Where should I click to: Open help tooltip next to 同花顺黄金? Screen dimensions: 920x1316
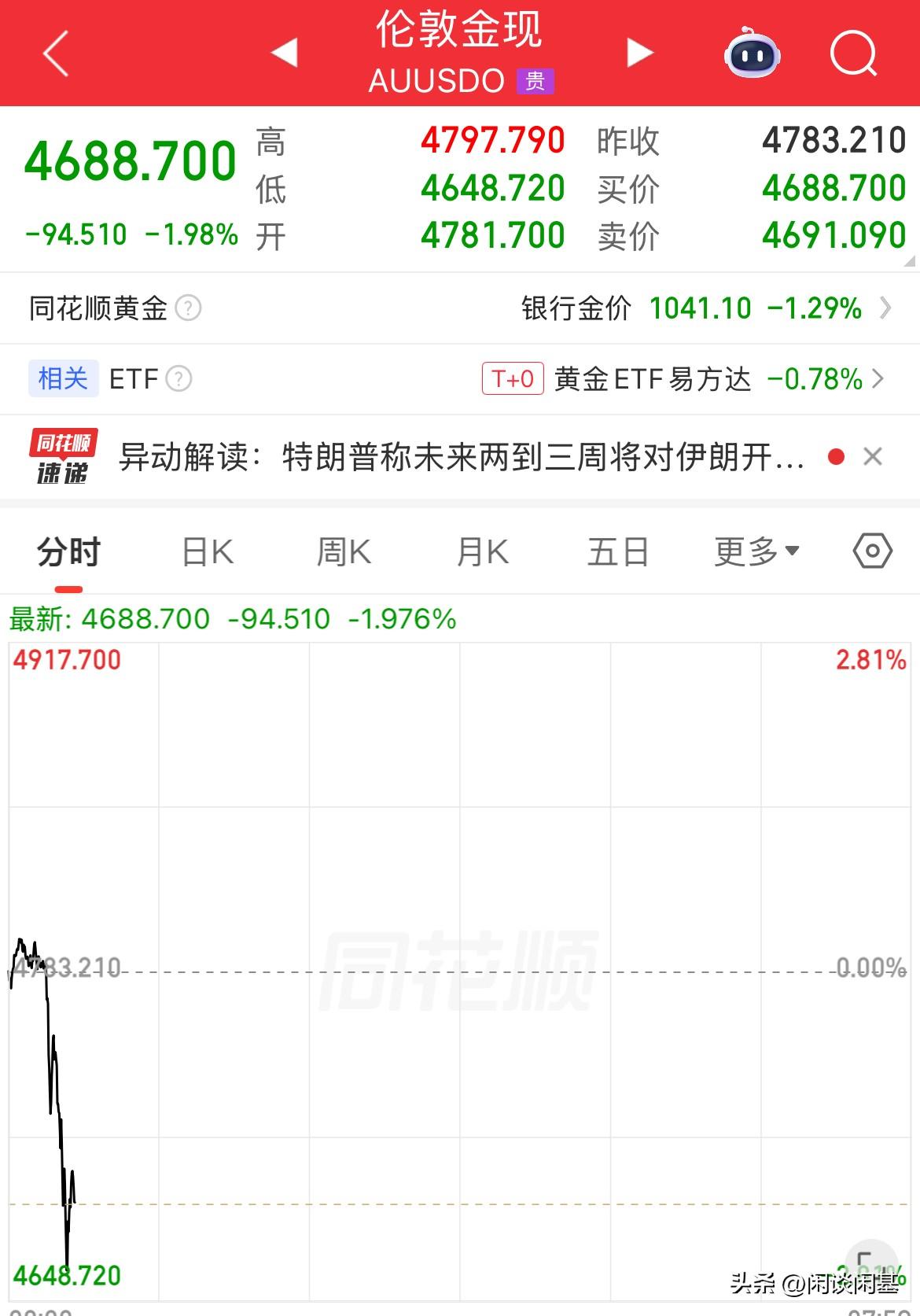(x=187, y=308)
